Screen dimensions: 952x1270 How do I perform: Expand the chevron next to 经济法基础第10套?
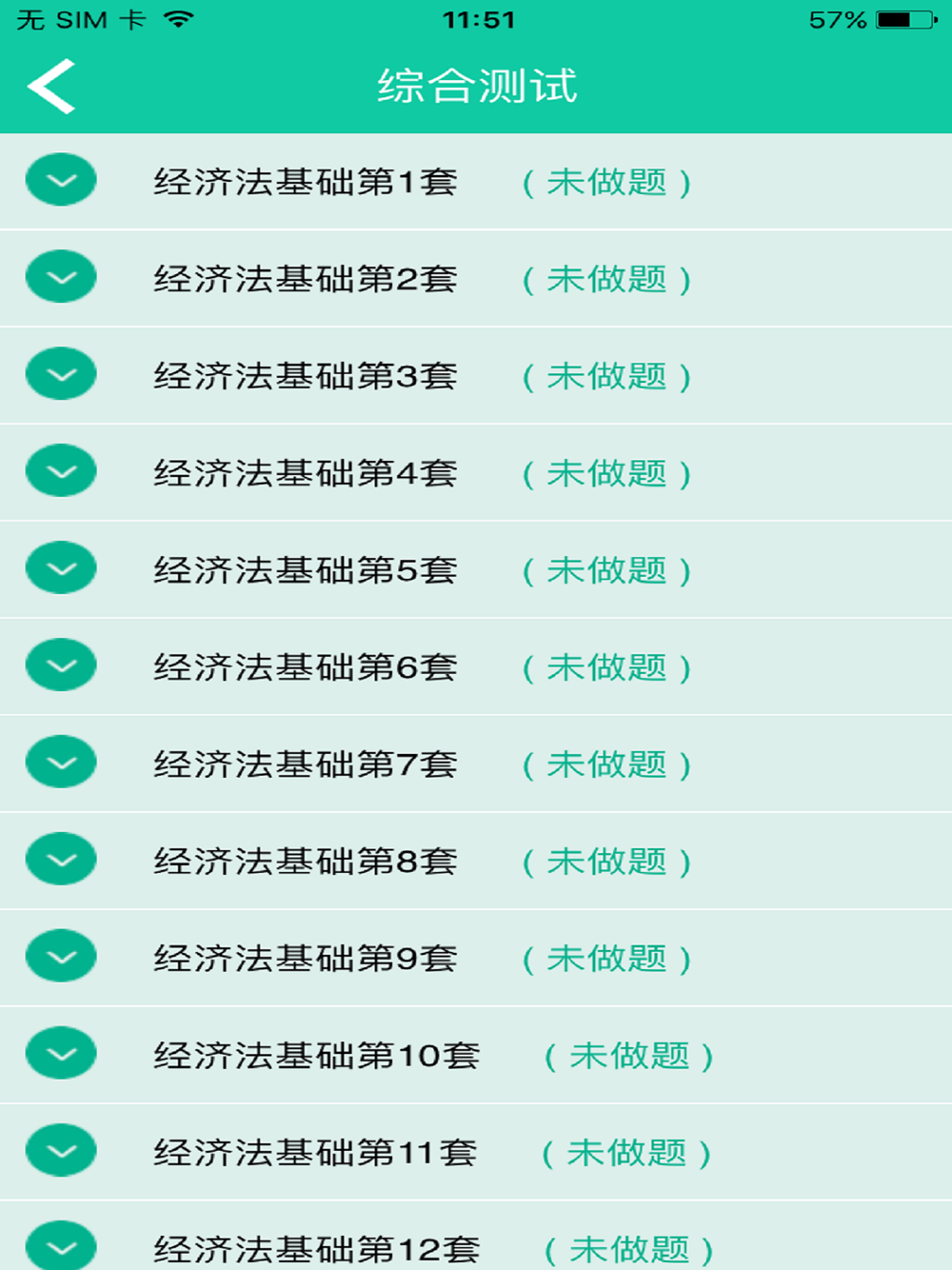(61, 1054)
